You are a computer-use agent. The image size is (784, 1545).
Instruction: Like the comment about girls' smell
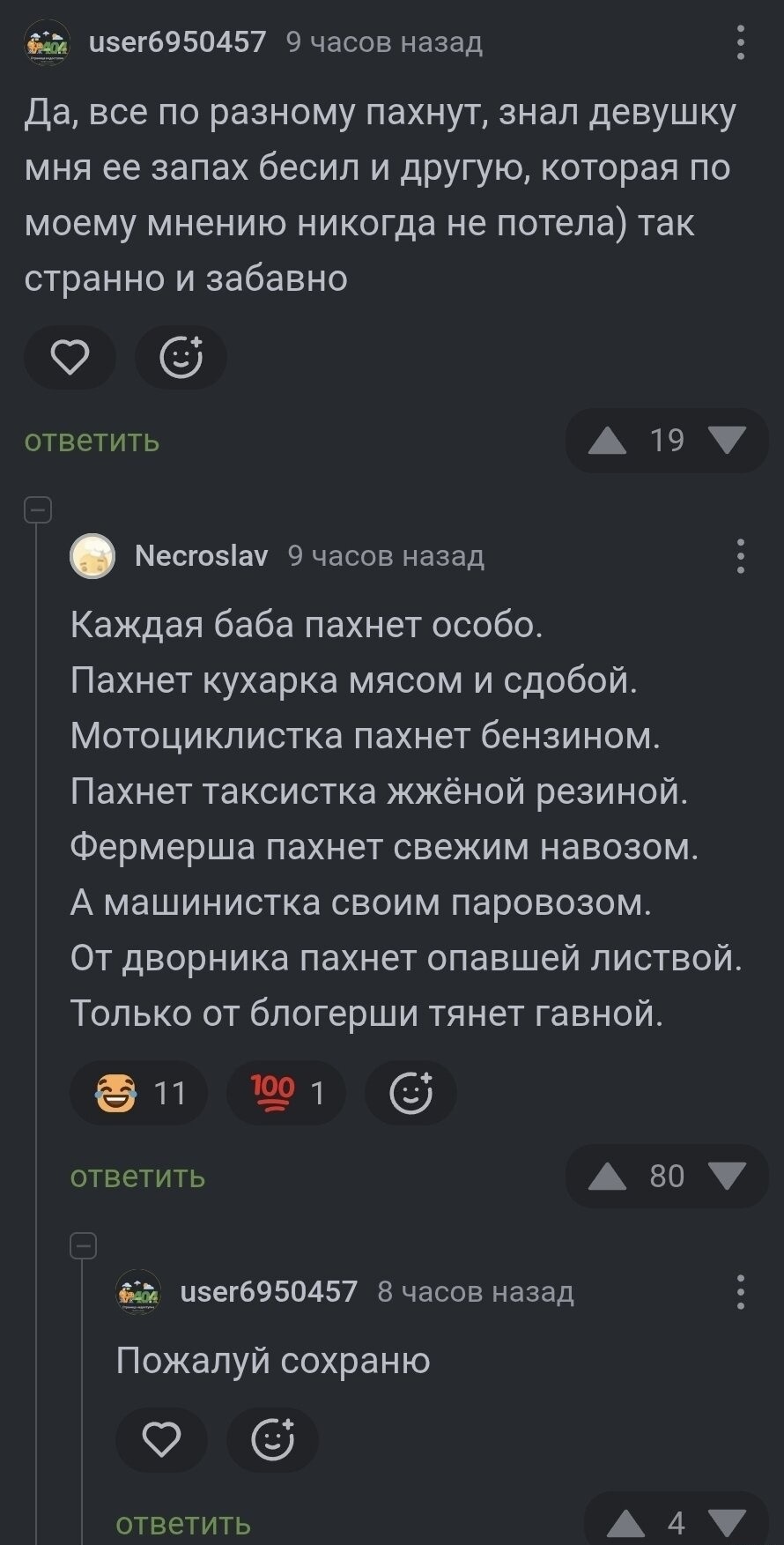tap(70, 358)
